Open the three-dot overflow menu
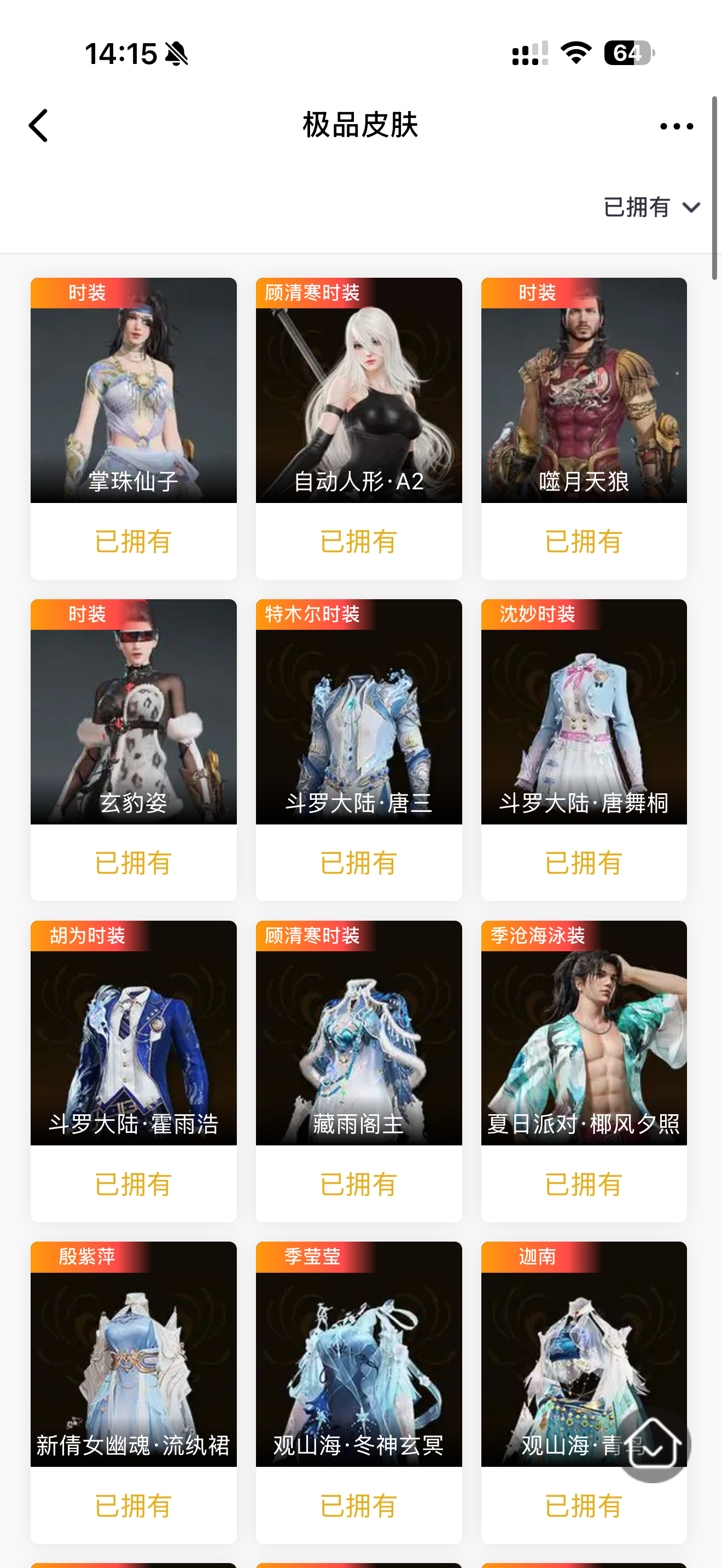Viewport: 722px width, 1568px height. pos(677,127)
